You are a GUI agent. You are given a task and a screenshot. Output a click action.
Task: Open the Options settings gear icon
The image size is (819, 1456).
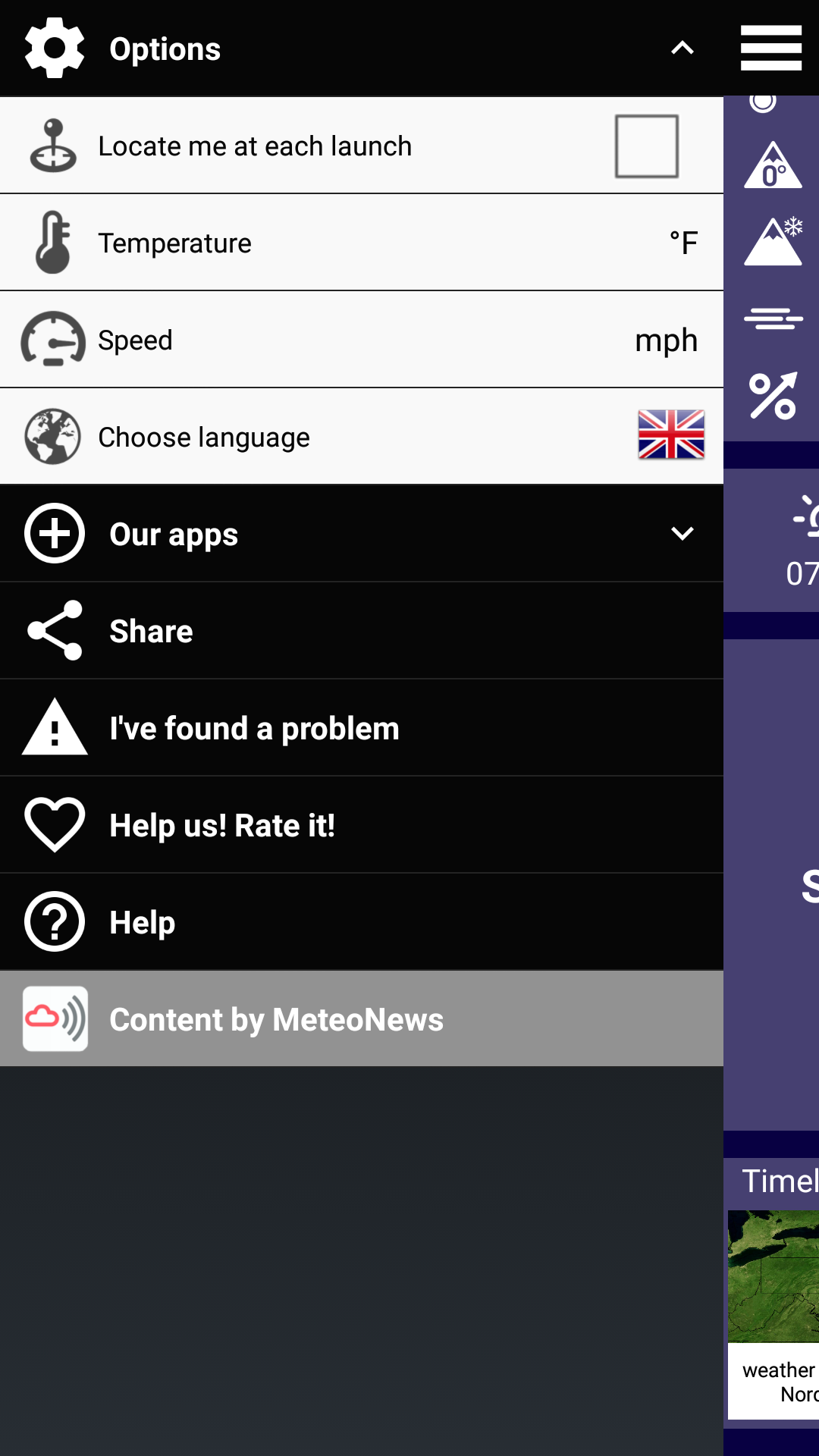point(53,48)
